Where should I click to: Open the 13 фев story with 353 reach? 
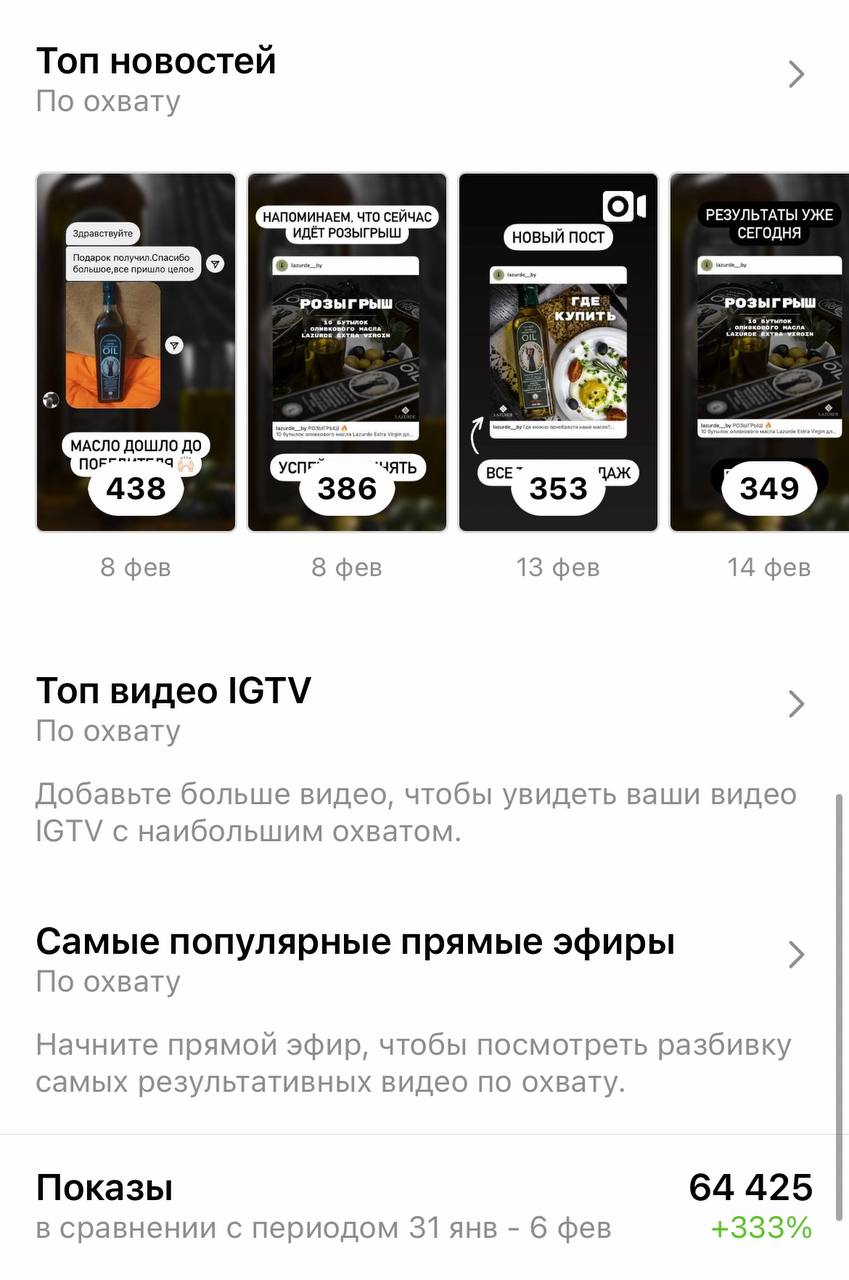click(558, 352)
